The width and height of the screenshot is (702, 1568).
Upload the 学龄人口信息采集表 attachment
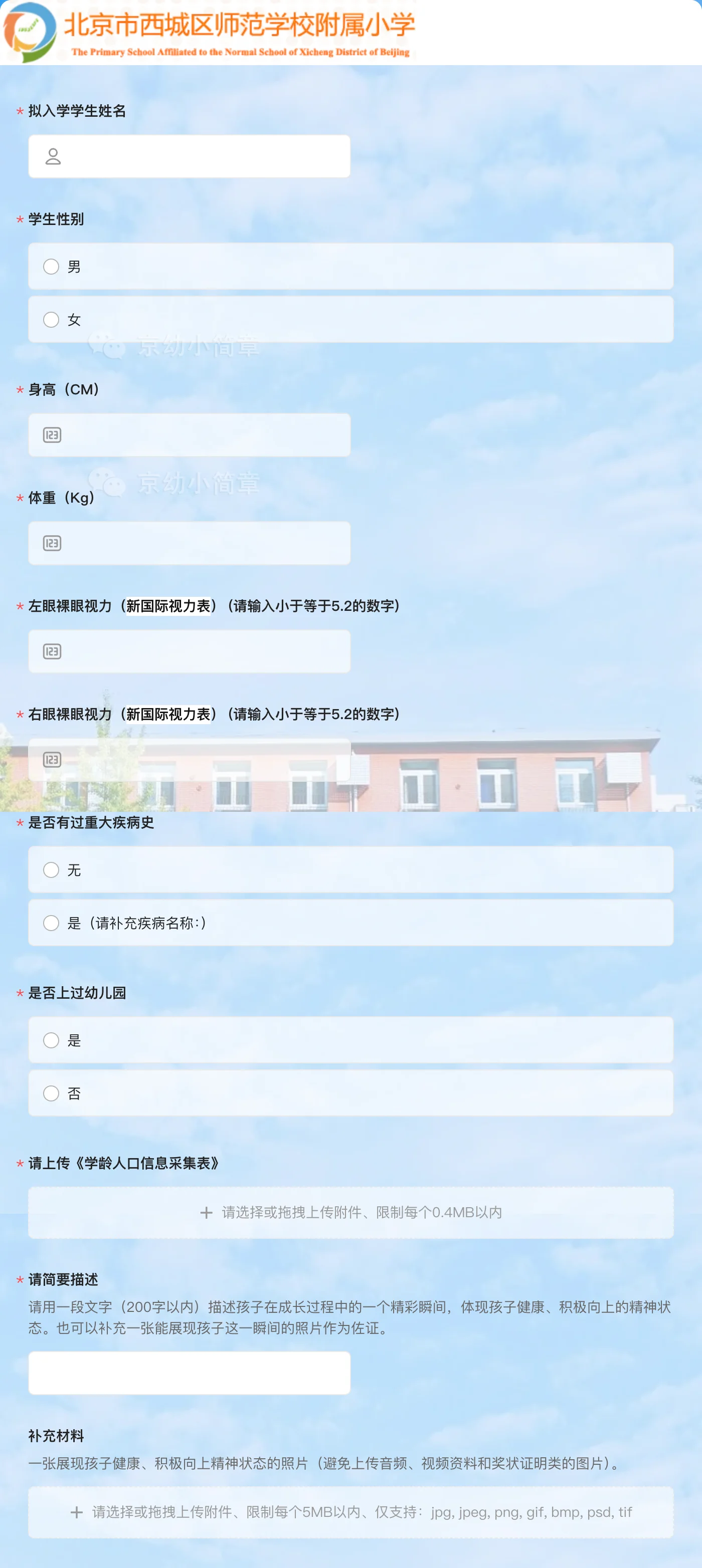[x=350, y=1213]
